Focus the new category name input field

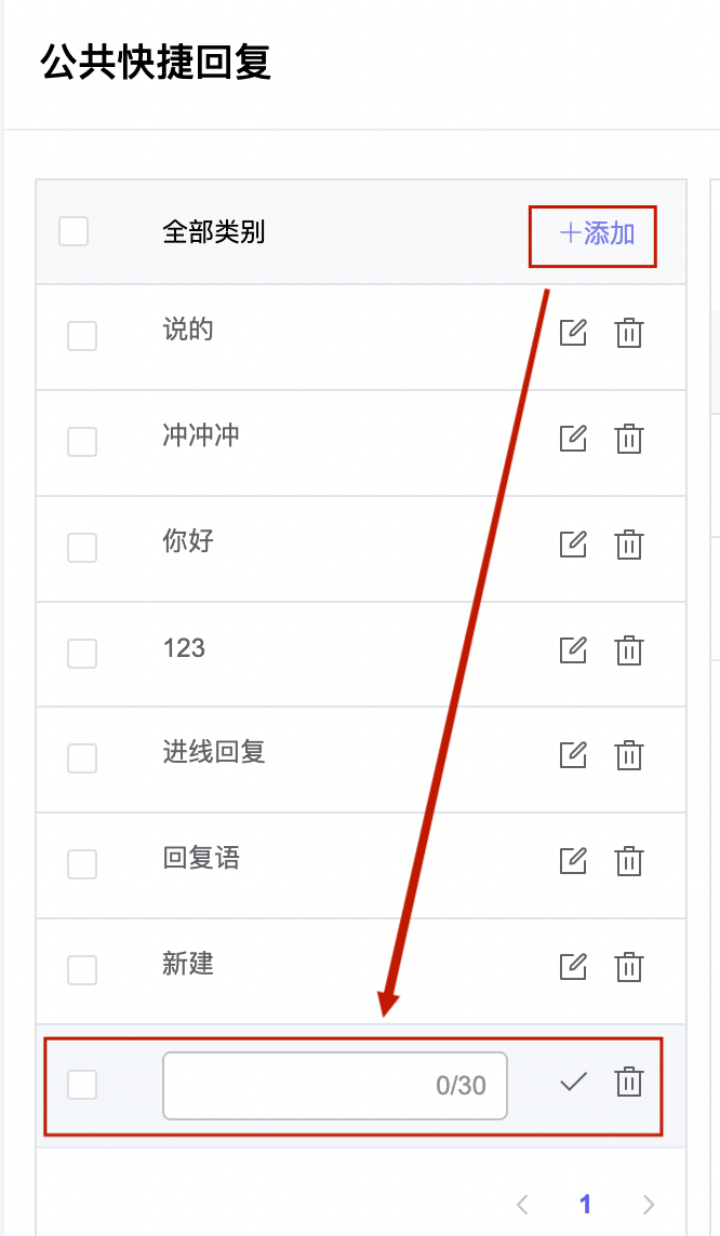coord(335,1085)
